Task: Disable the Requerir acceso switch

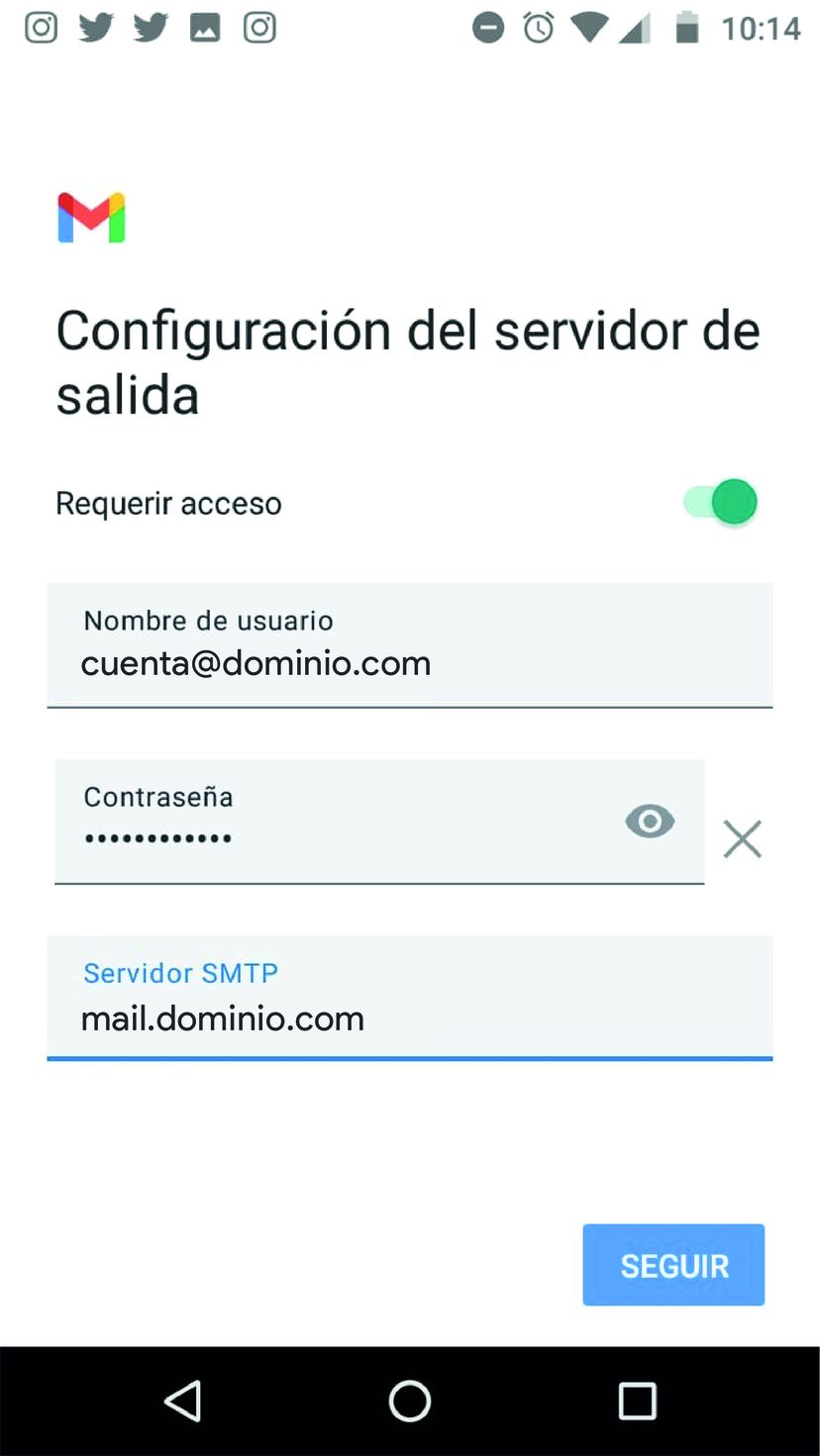Action: 721,503
